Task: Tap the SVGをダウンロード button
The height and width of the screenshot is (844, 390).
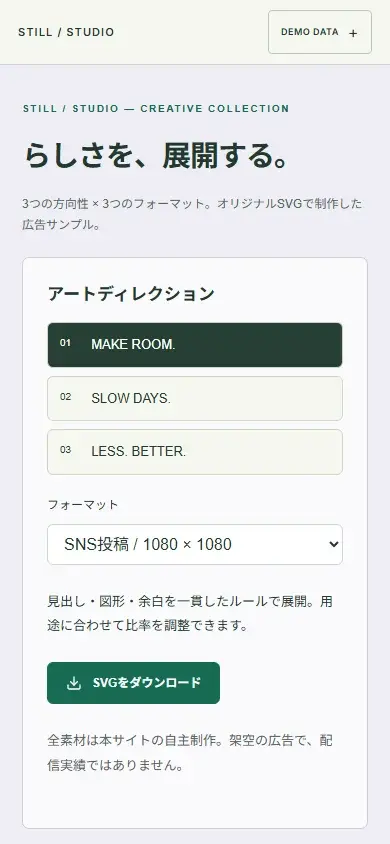Action: click(133, 683)
